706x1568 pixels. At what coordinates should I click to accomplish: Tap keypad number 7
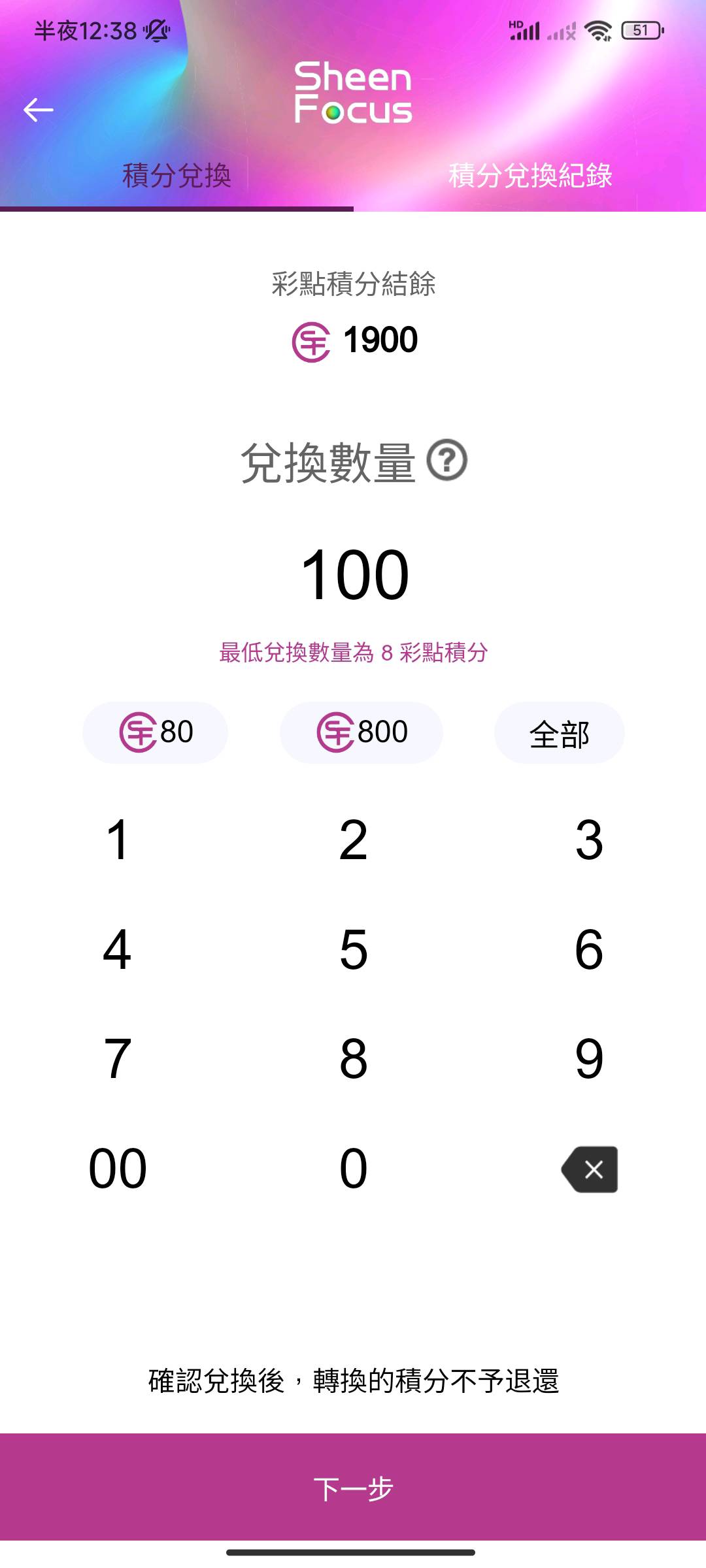coord(118,1059)
